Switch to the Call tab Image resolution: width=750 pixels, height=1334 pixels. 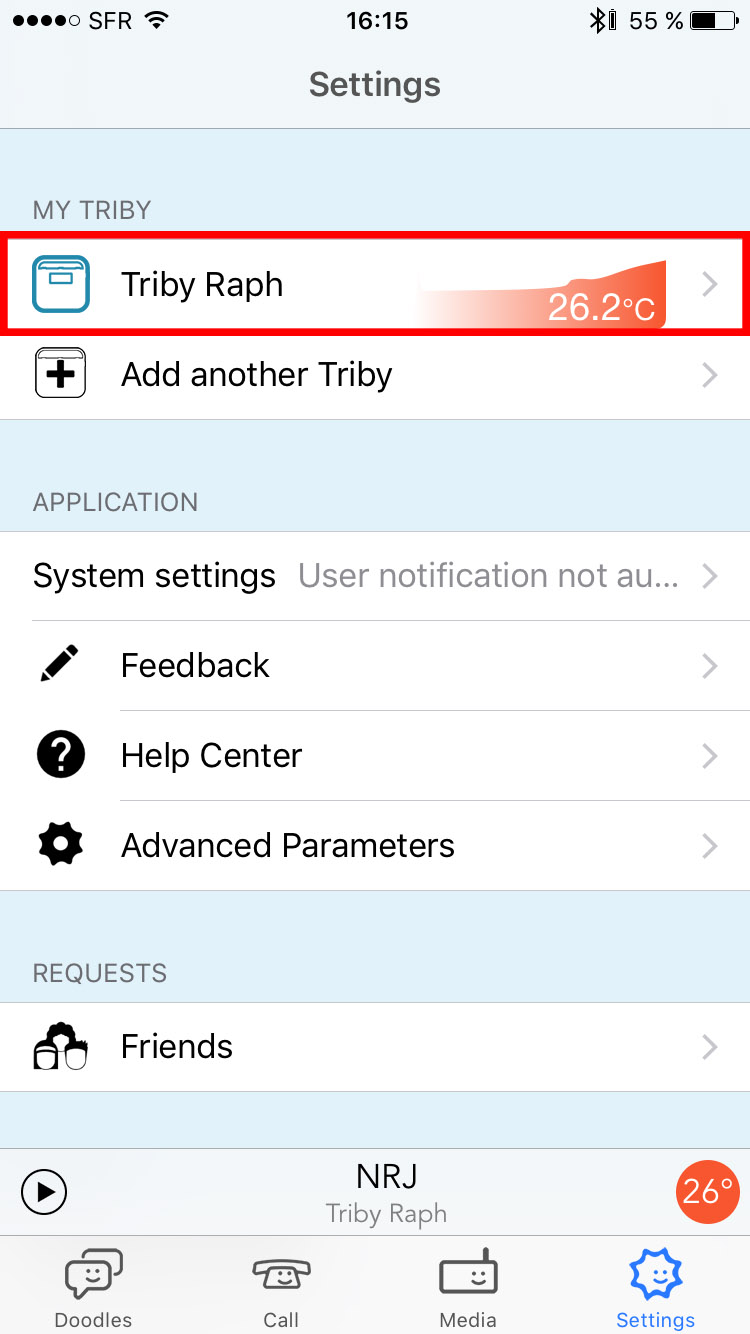[281, 1288]
